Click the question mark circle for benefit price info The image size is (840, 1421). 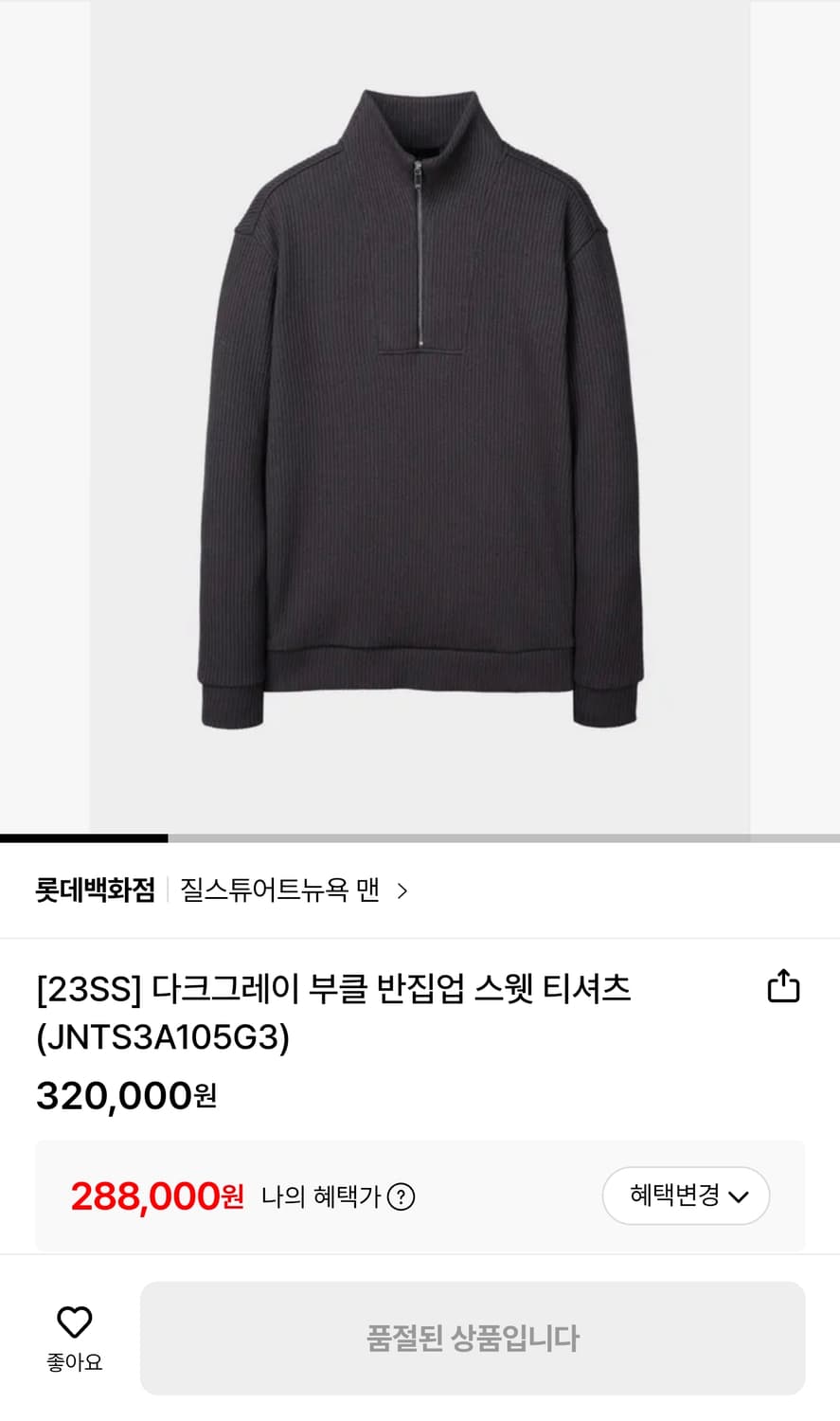coord(405,1196)
